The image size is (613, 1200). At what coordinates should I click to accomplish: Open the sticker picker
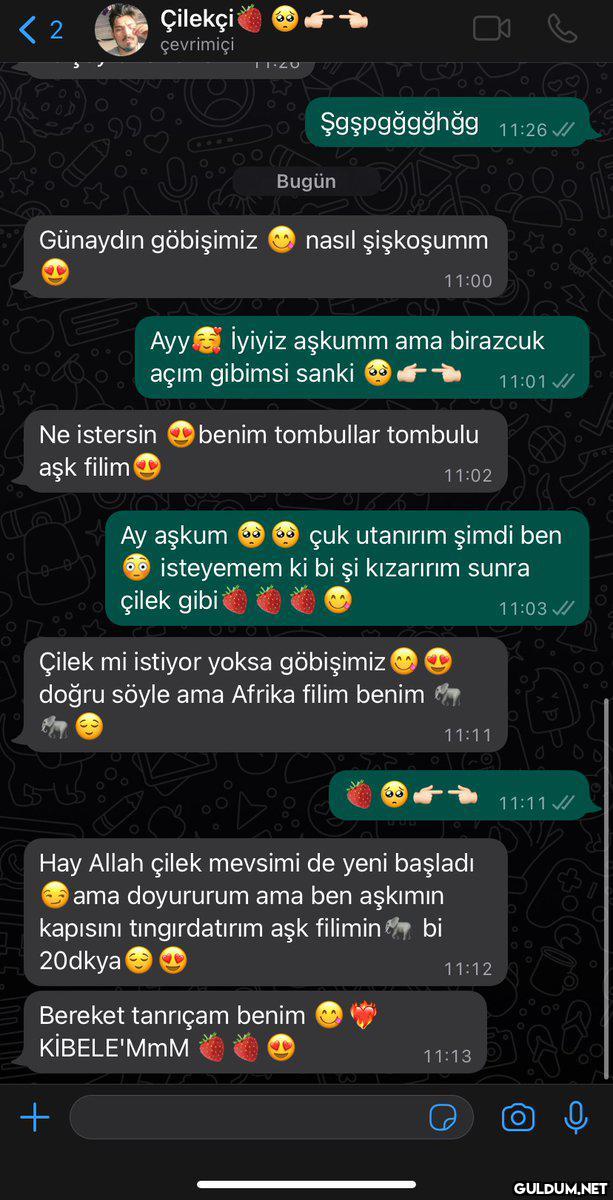point(443,1117)
